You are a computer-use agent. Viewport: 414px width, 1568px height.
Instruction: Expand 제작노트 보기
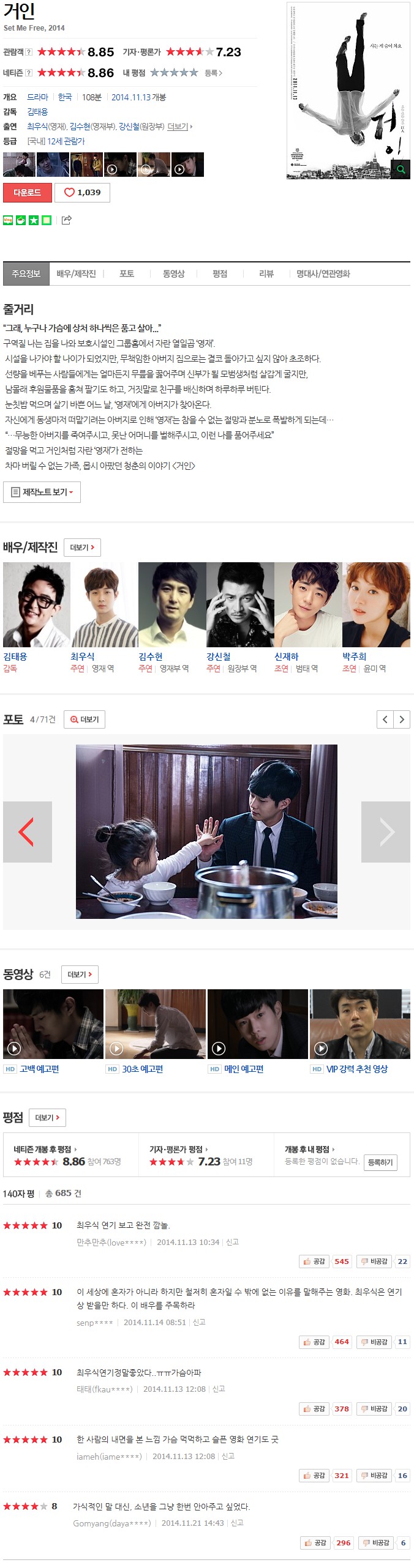point(42,492)
